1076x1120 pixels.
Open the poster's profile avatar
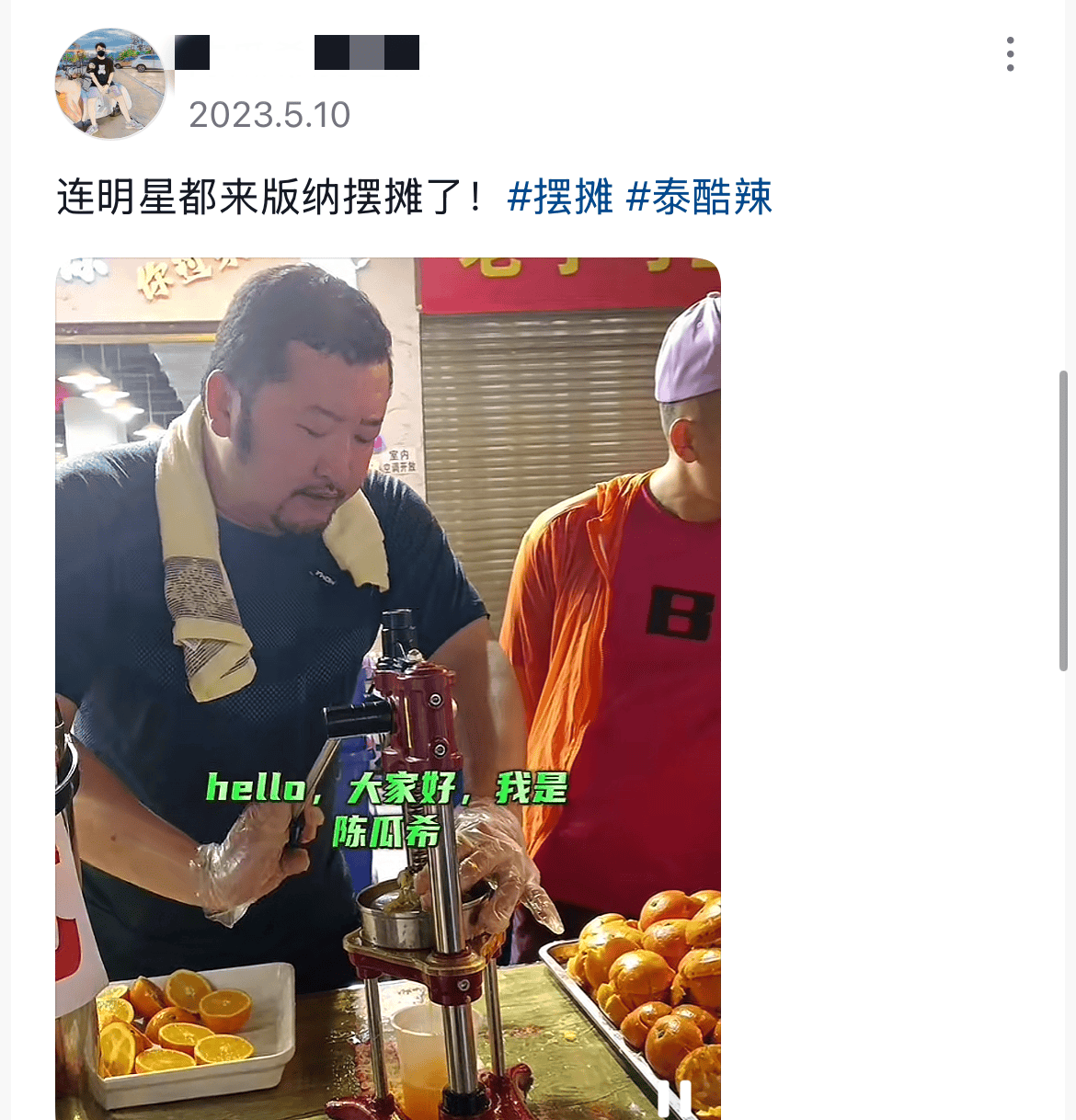pyautogui.click(x=110, y=84)
